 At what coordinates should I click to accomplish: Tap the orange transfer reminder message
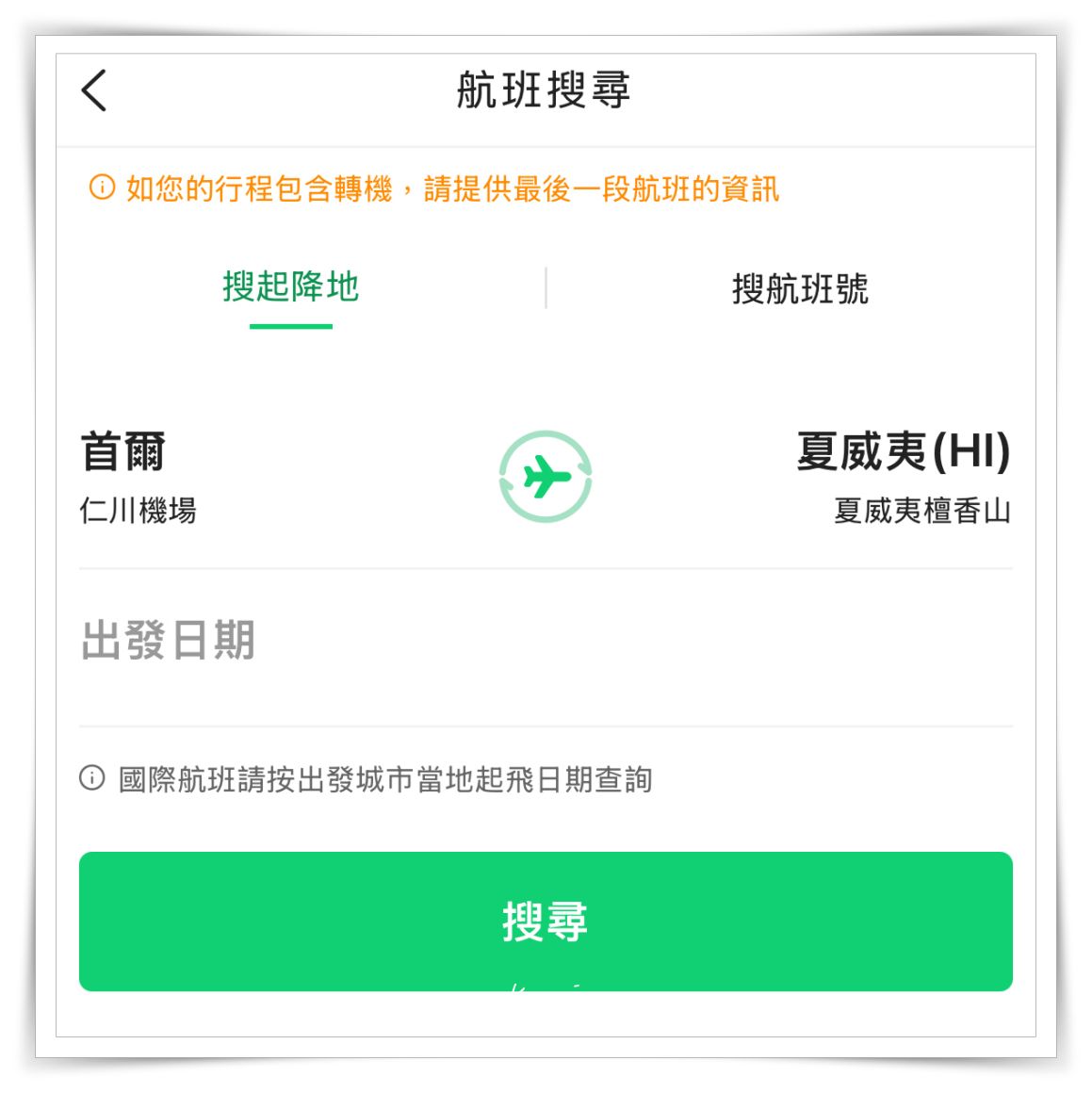(450, 188)
